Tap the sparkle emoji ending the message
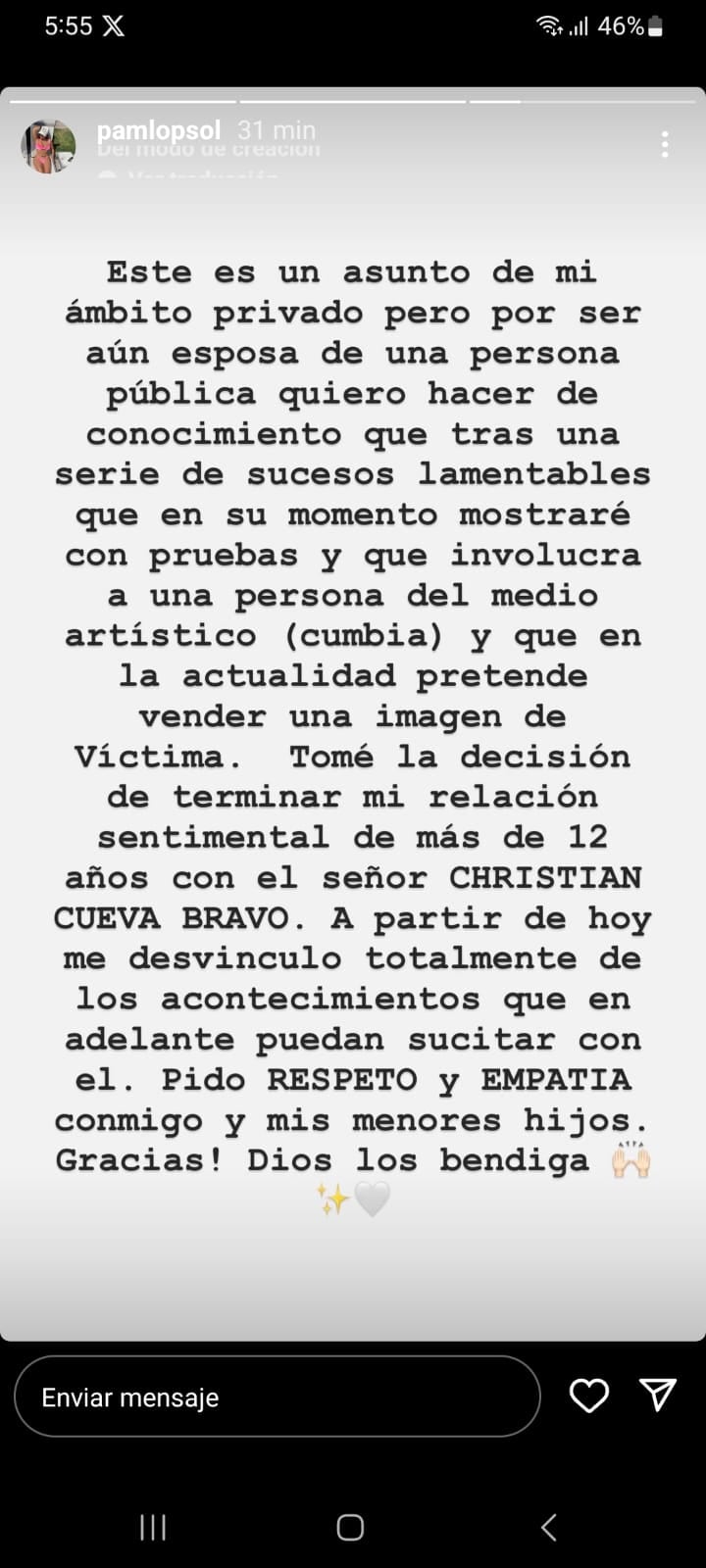This screenshot has height=1568, width=706. [331, 1198]
